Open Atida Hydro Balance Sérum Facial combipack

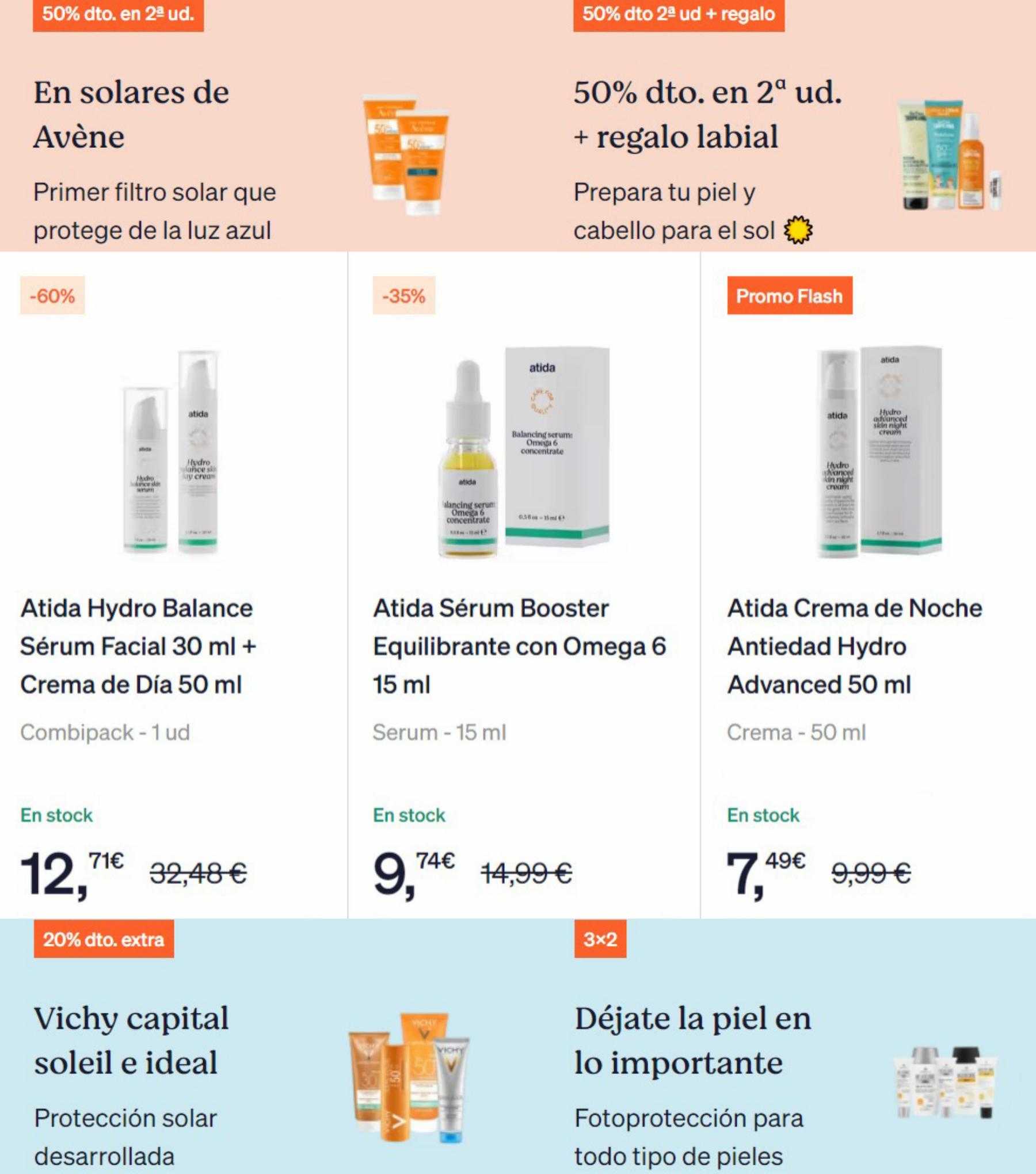point(137,646)
